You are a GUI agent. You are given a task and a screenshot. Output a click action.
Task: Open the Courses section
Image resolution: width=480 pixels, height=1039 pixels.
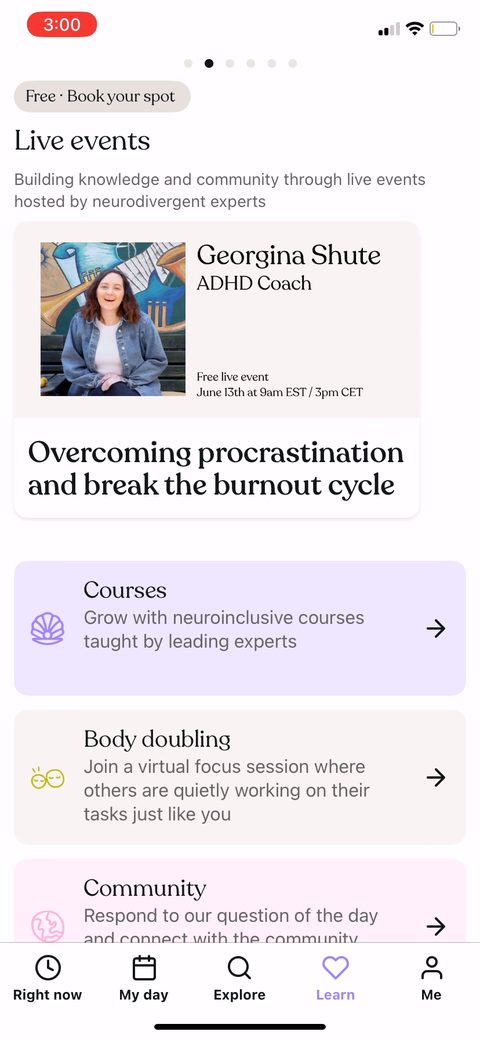pyautogui.click(x=240, y=628)
